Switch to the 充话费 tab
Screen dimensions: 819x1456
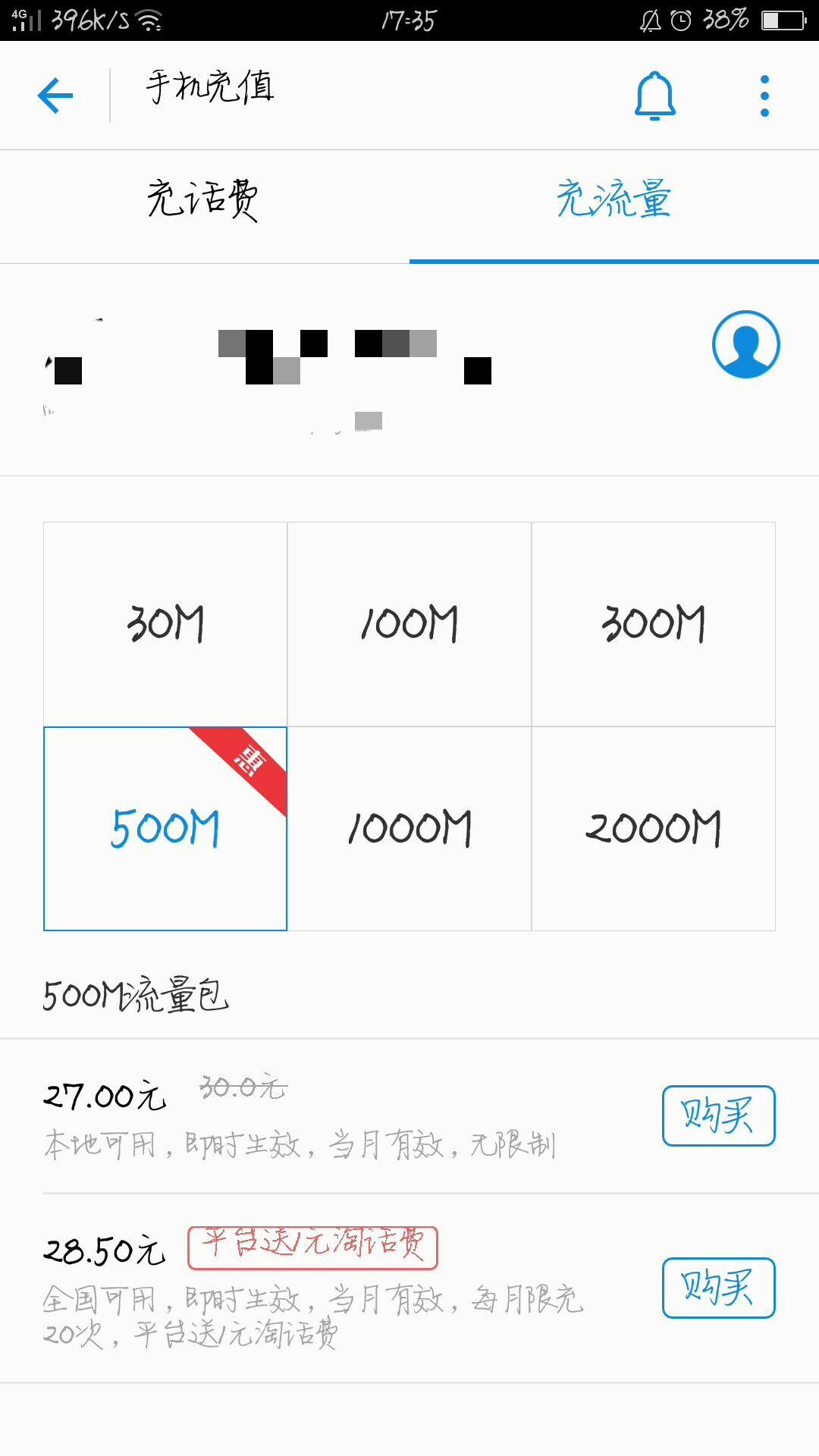coord(203,201)
